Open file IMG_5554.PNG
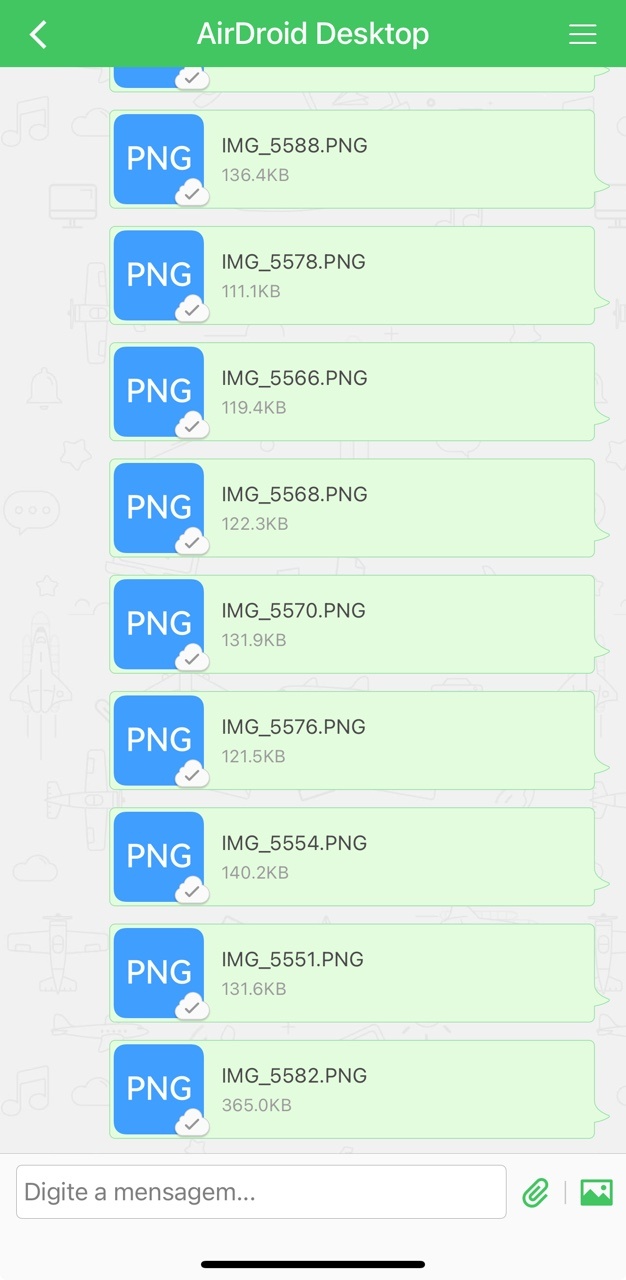The width and height of the screenshot is (626, 1280). pos(352,856)
